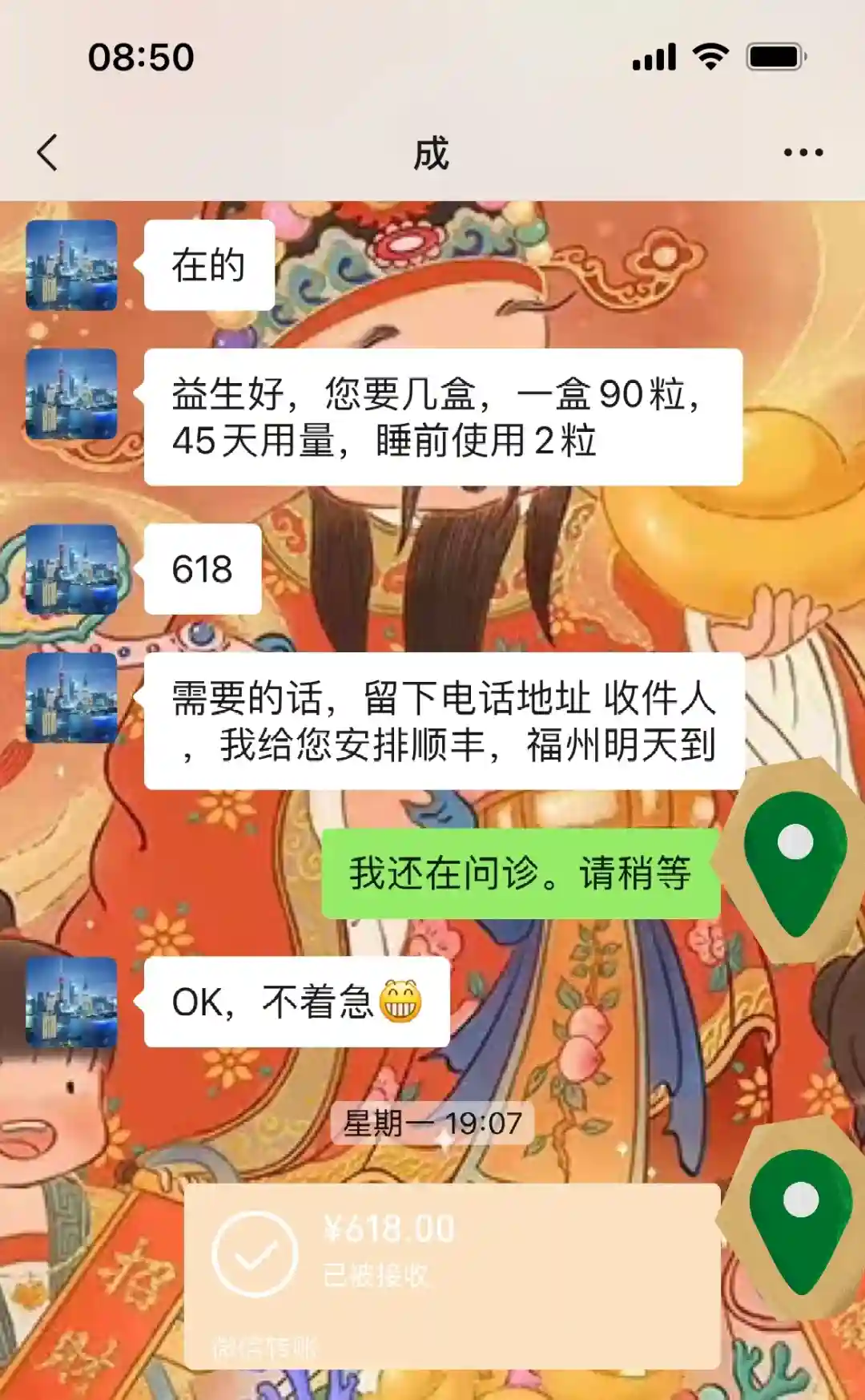The image size is (865, 1400).
Task: Go back from the chat with 成
Action: (x=48, y=152)
